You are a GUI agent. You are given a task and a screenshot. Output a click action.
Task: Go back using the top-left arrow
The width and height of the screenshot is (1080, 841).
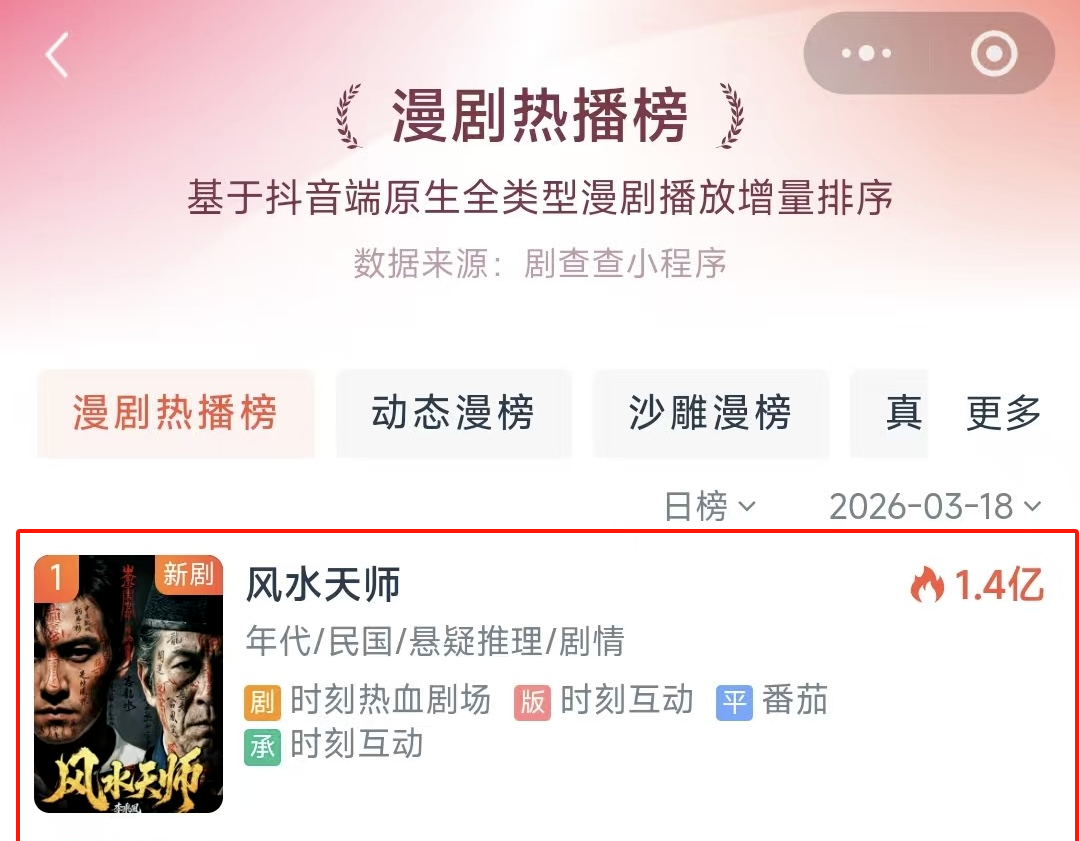[x=57, y=54]
